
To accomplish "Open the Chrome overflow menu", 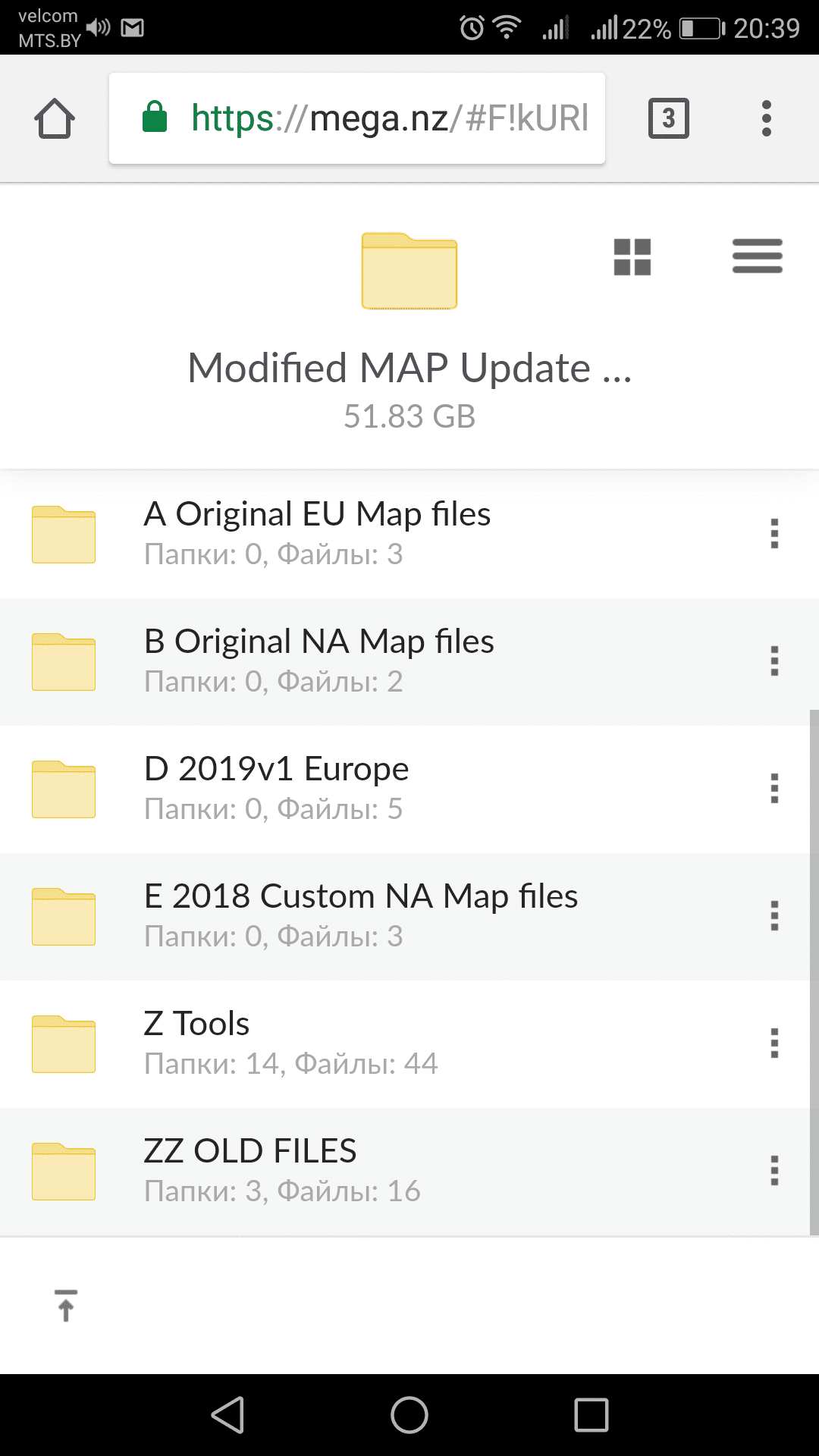I will [x=767, y=118].
